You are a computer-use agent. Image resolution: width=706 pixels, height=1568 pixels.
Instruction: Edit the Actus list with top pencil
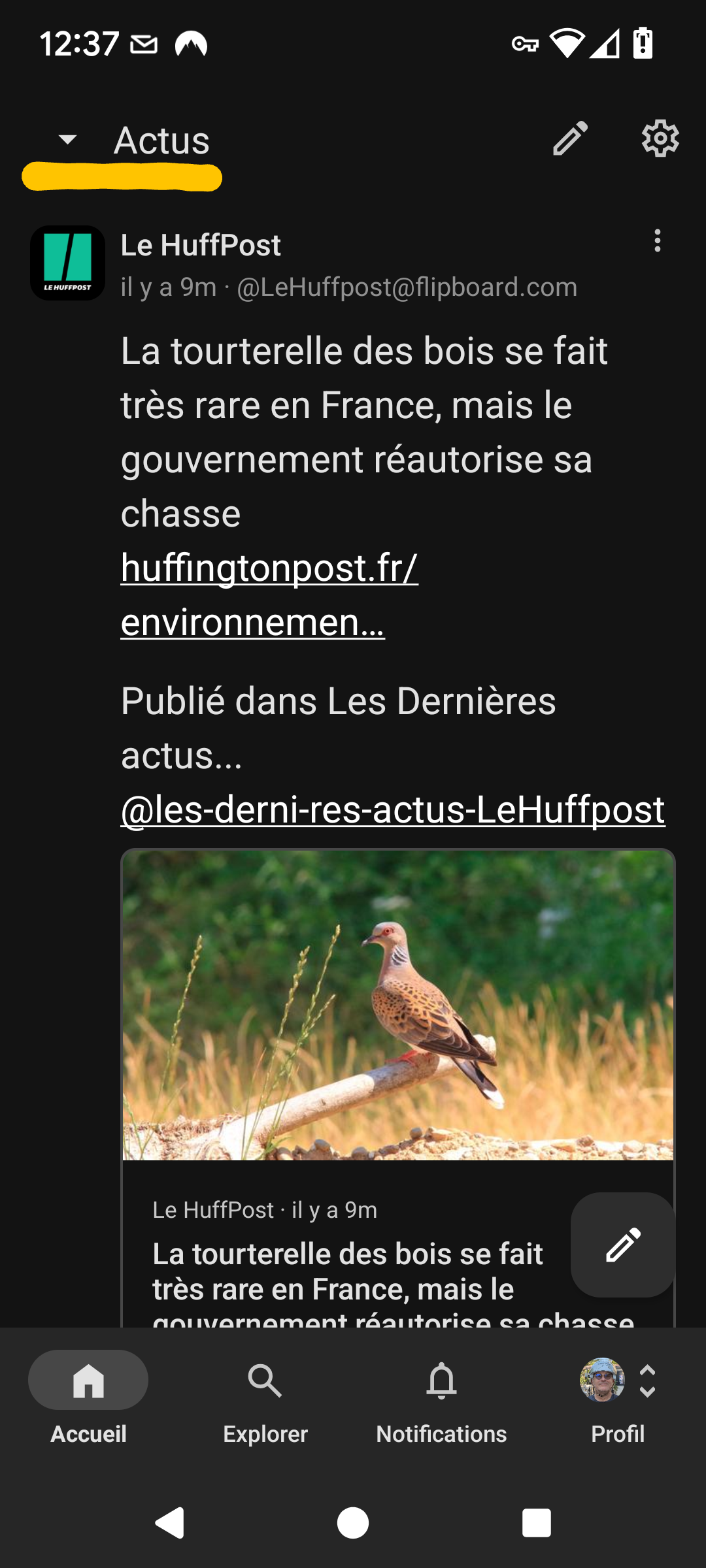[570, 139]
